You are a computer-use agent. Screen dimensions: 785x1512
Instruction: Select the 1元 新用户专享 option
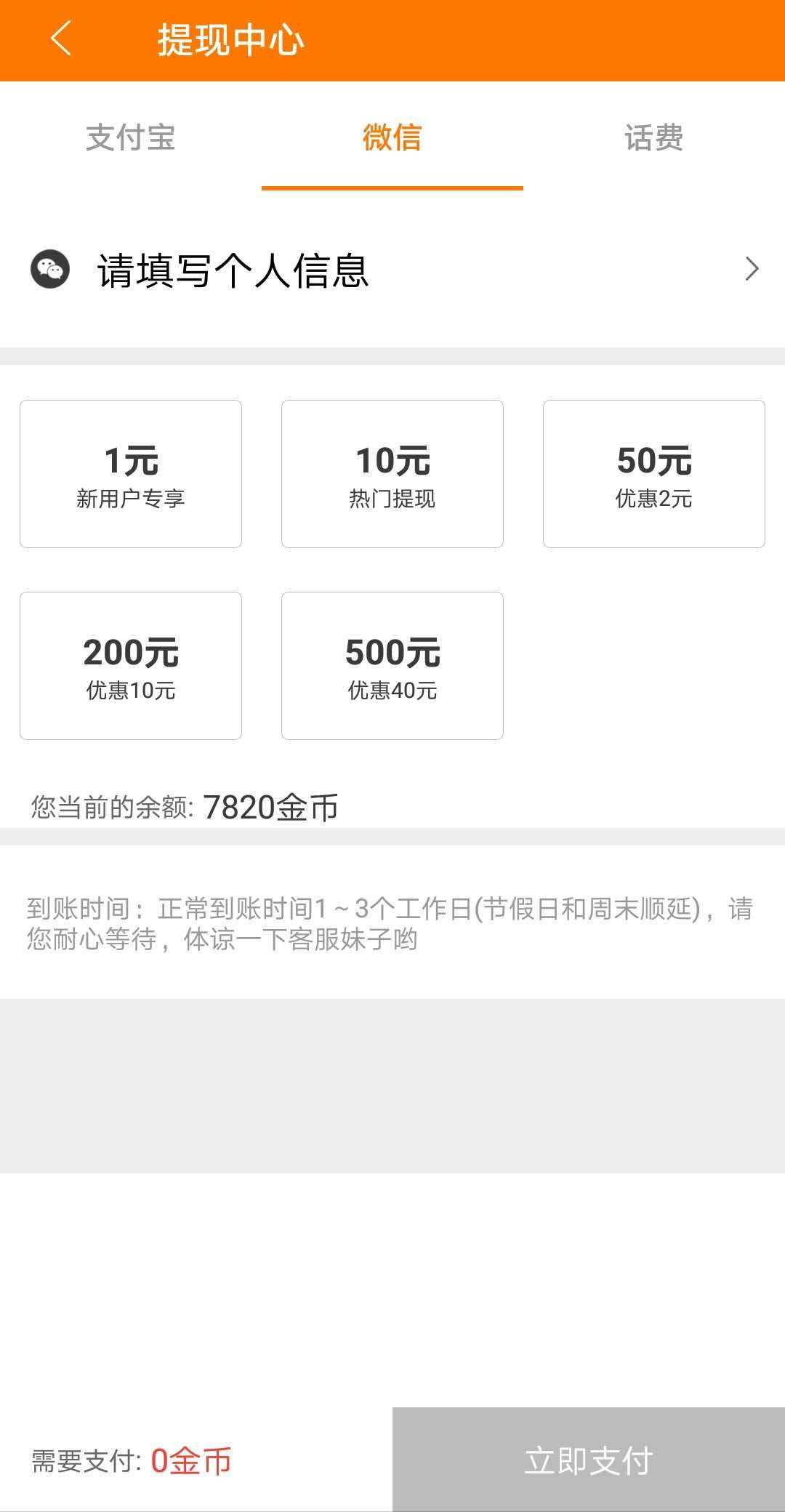[x=131, y=474]
